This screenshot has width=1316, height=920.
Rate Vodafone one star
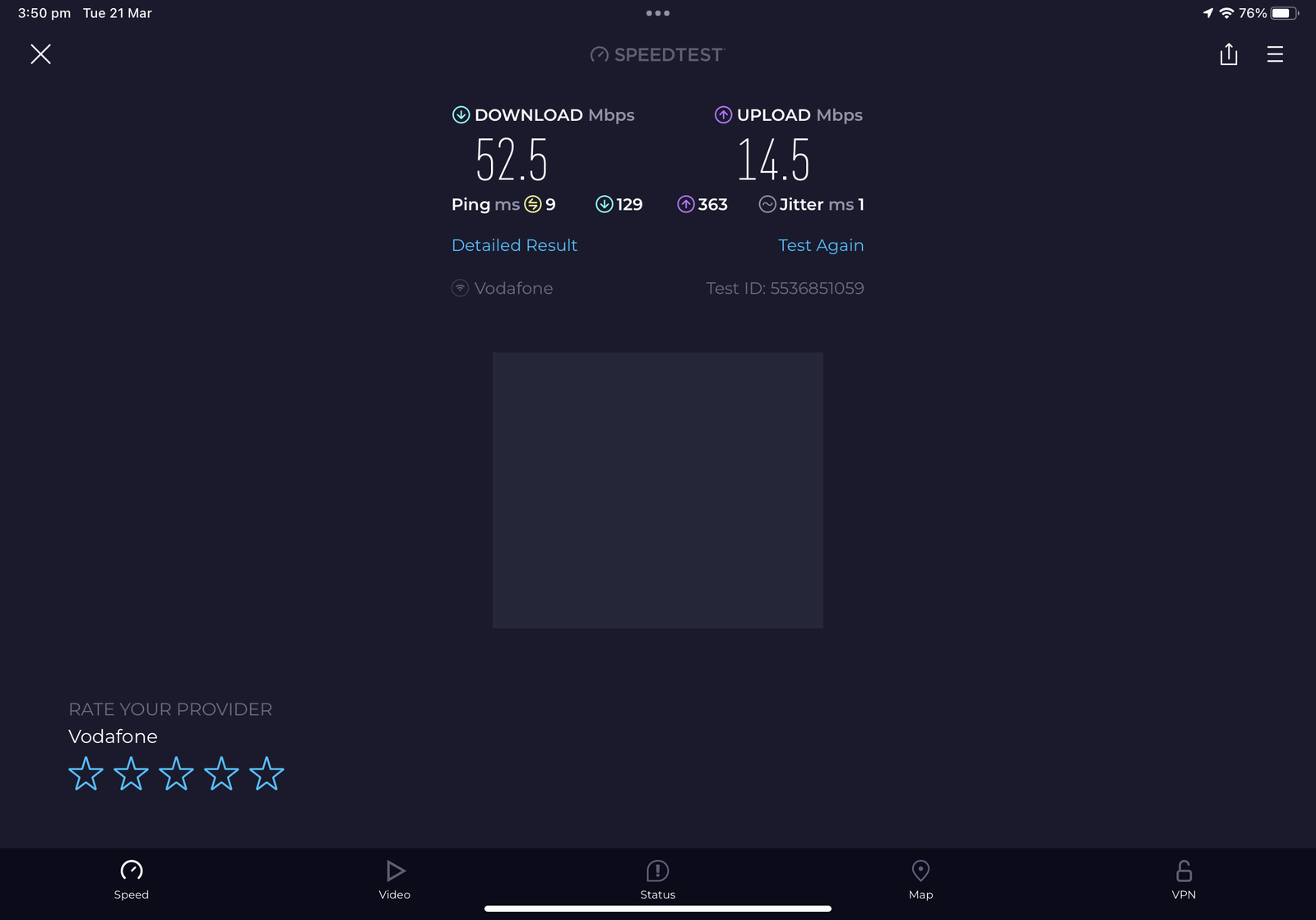coord(86,774)
